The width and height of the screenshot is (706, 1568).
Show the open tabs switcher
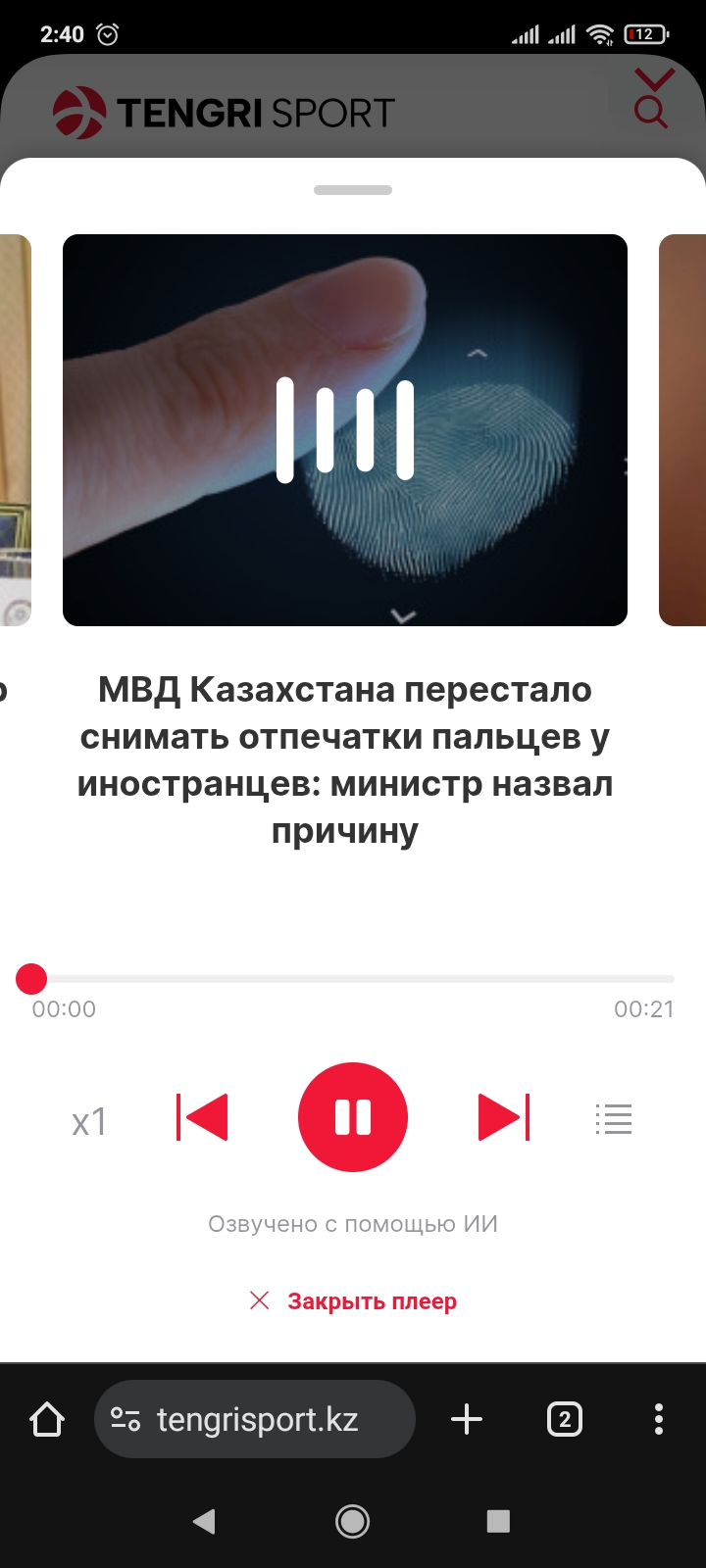point(564,1419)
